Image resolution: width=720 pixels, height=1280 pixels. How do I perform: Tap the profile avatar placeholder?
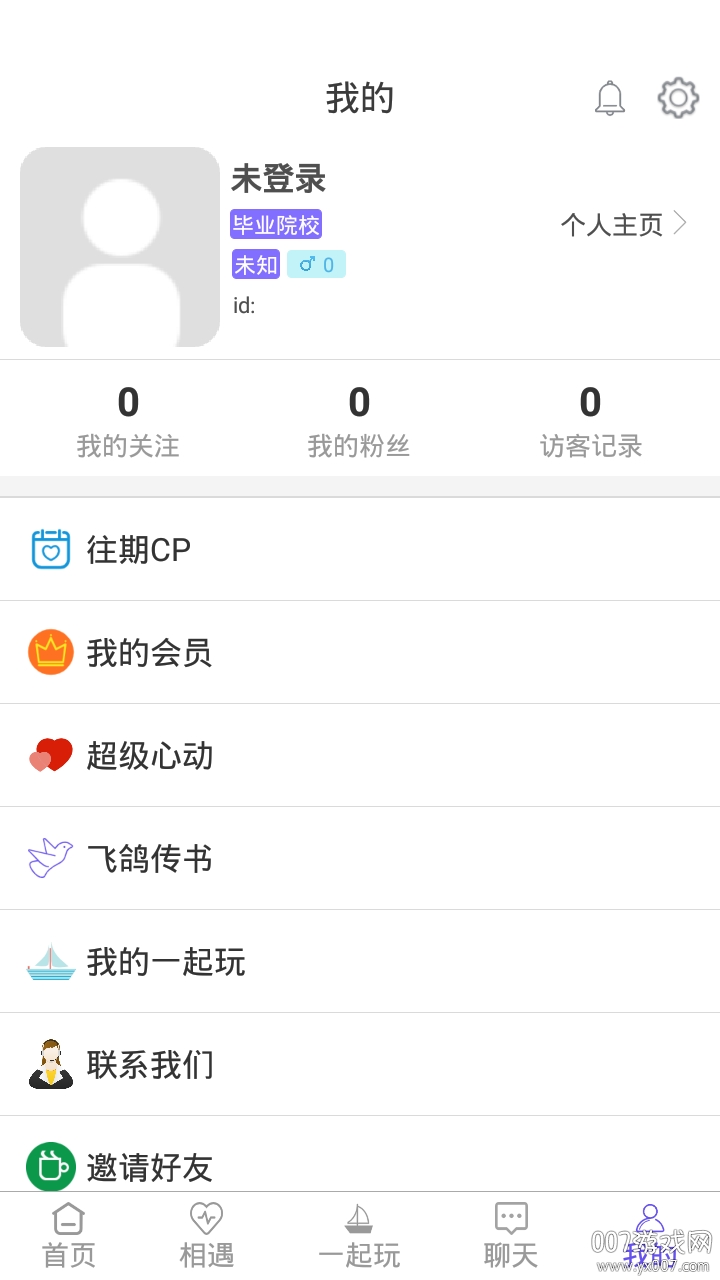click(x=120, y=247)
